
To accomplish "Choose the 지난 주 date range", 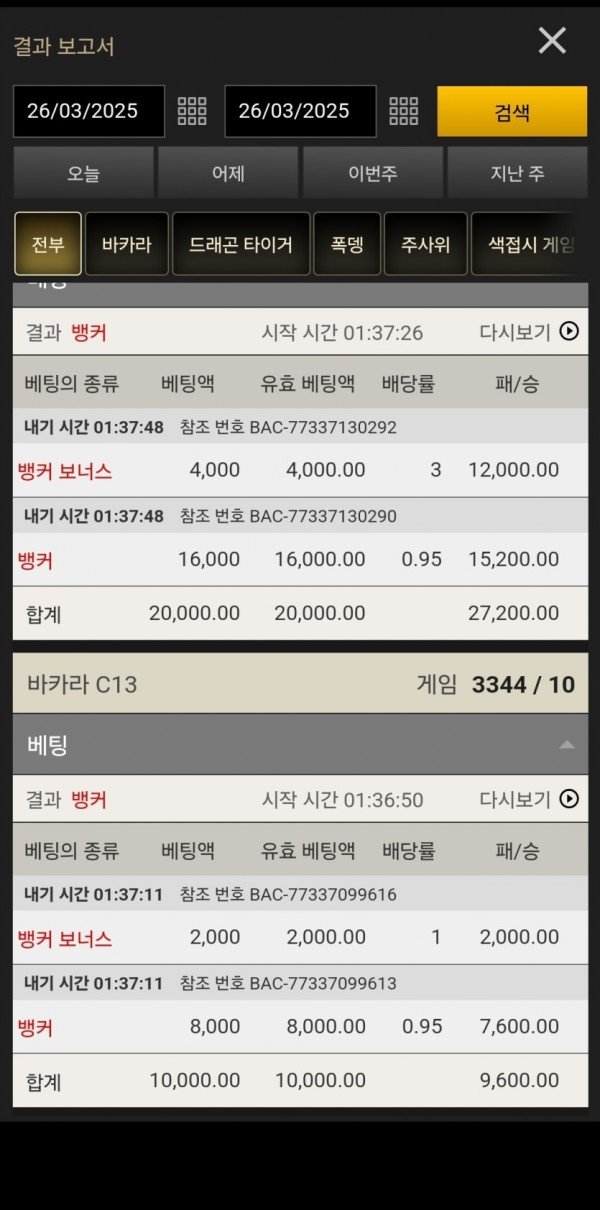I will [517, 173].
